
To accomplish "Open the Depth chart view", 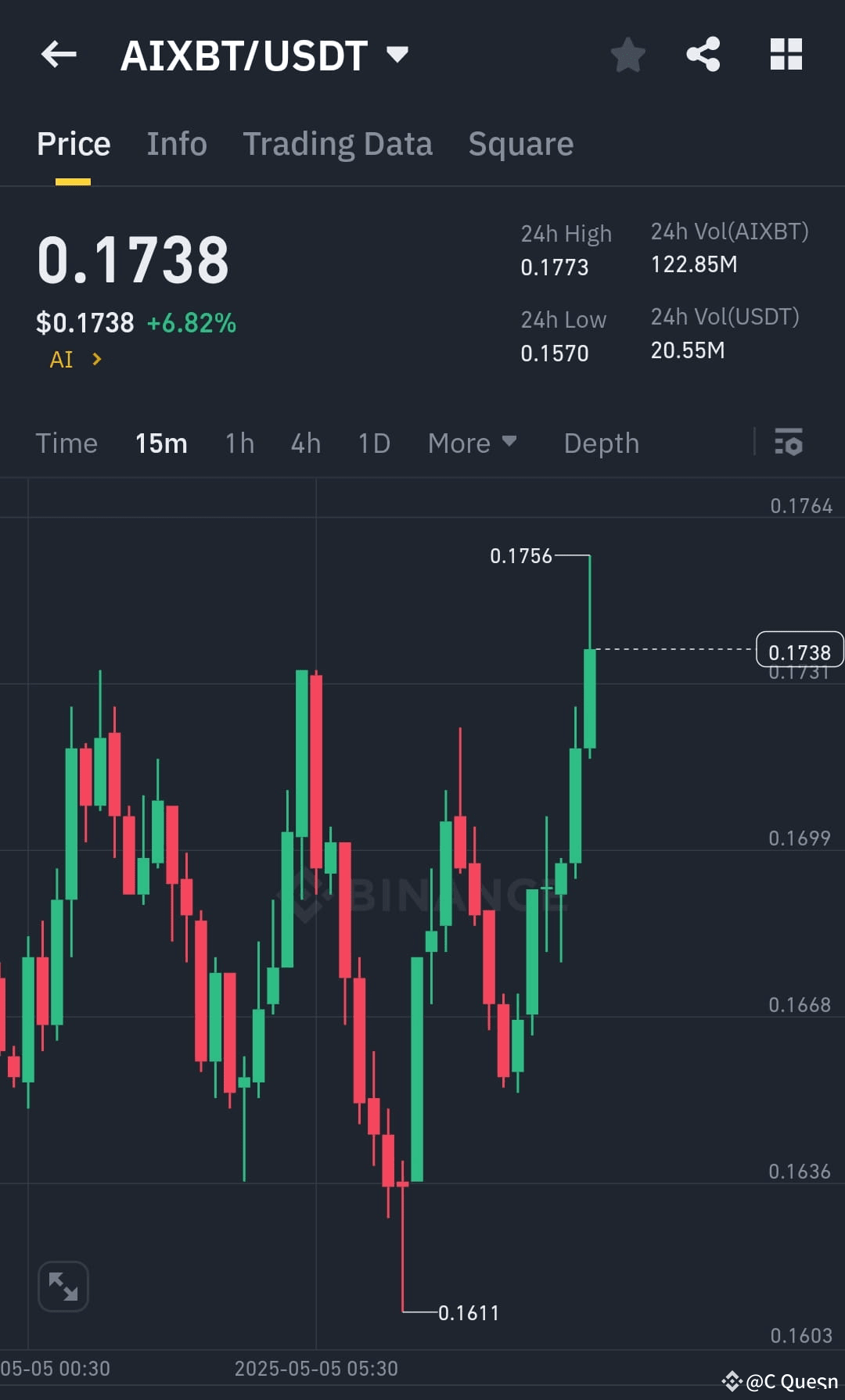I will pos(601,443).
